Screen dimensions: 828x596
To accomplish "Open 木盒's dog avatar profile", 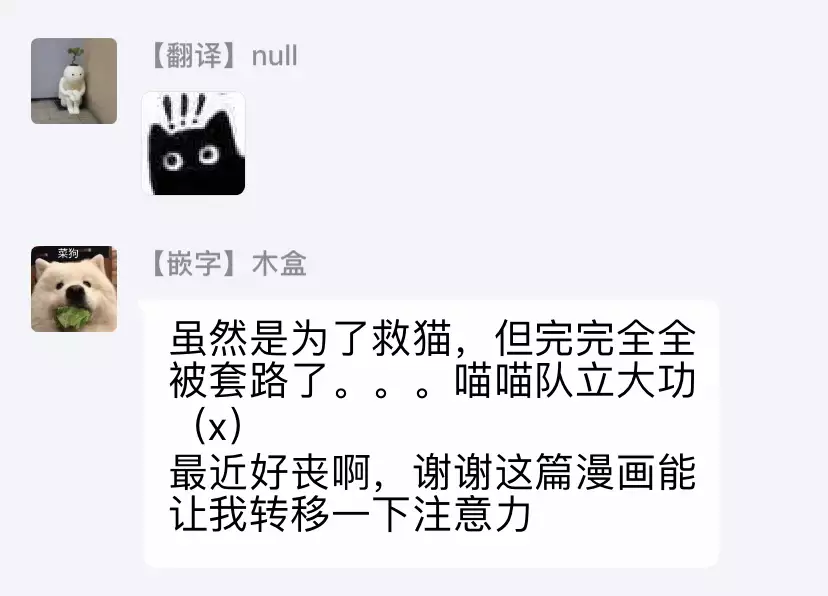I will point(74,289).
